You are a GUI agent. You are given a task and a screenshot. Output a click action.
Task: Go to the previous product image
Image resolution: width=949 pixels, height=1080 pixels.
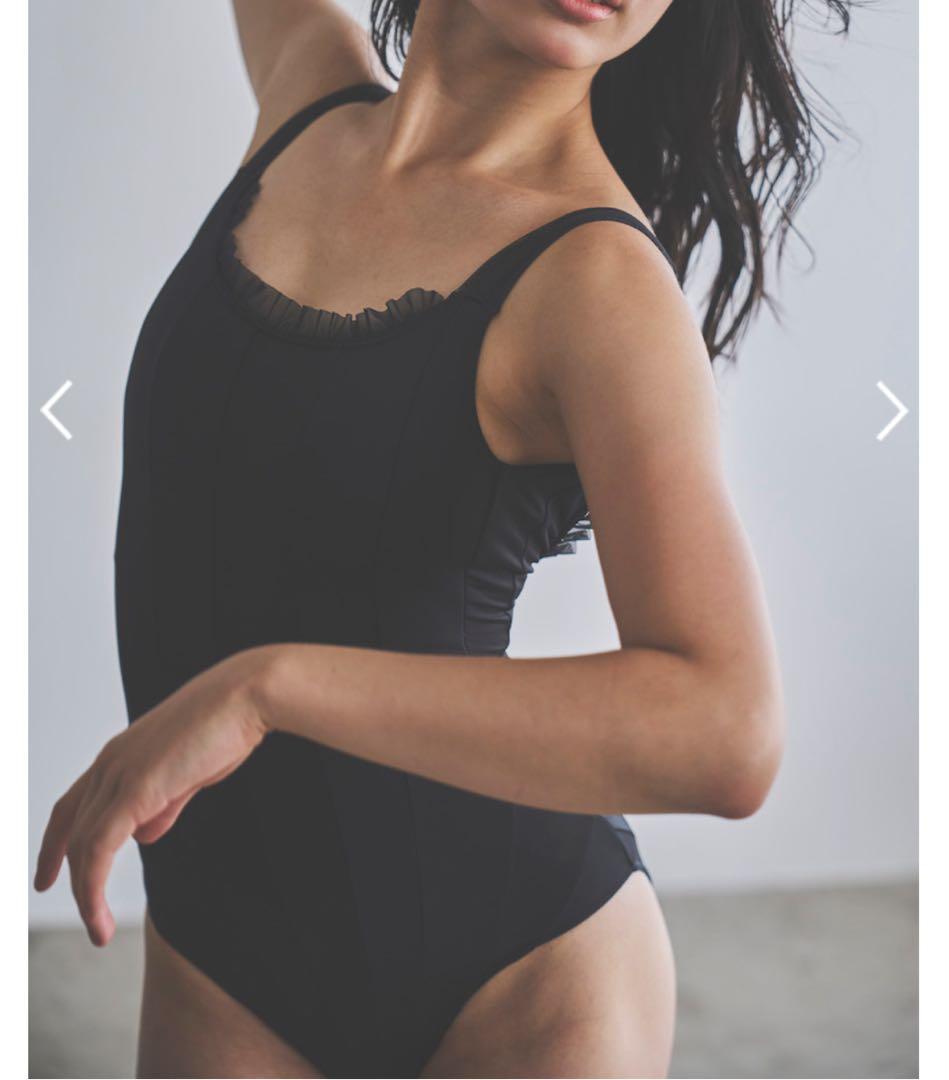[57, 410]
